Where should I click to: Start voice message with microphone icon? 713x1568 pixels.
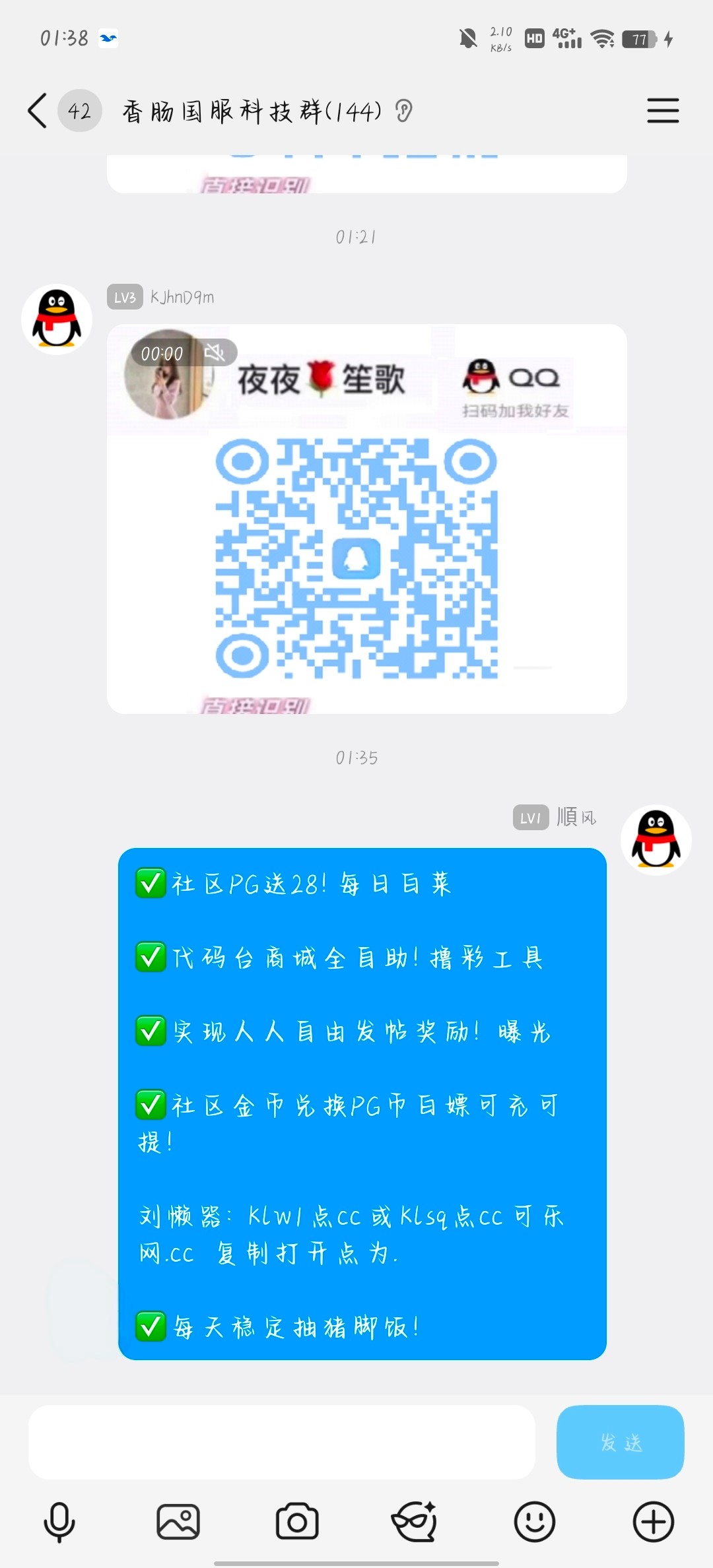[59, 1522]
